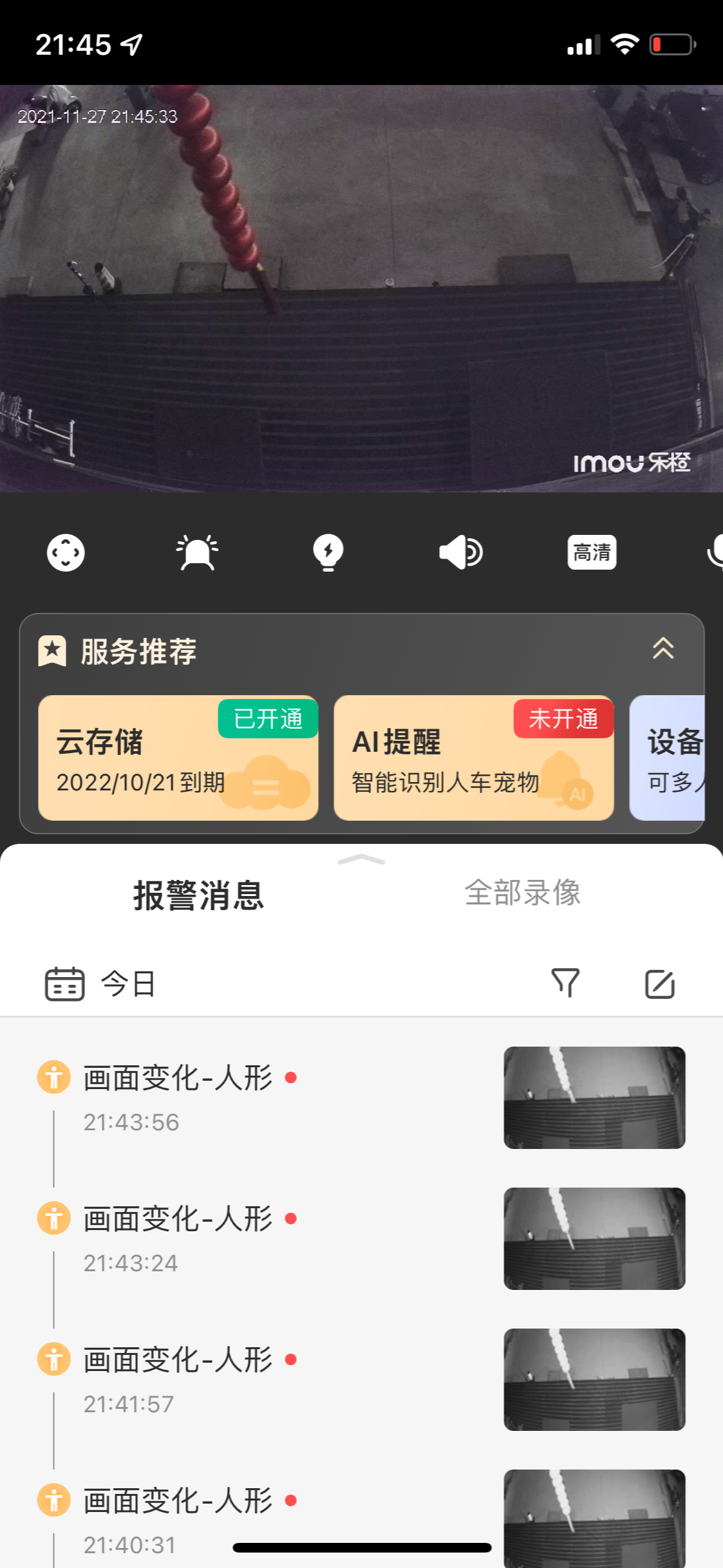This screenshot has width=723, height=1568.
Task: Toggle 高清 video quality setting
Action: click(592, 552)
